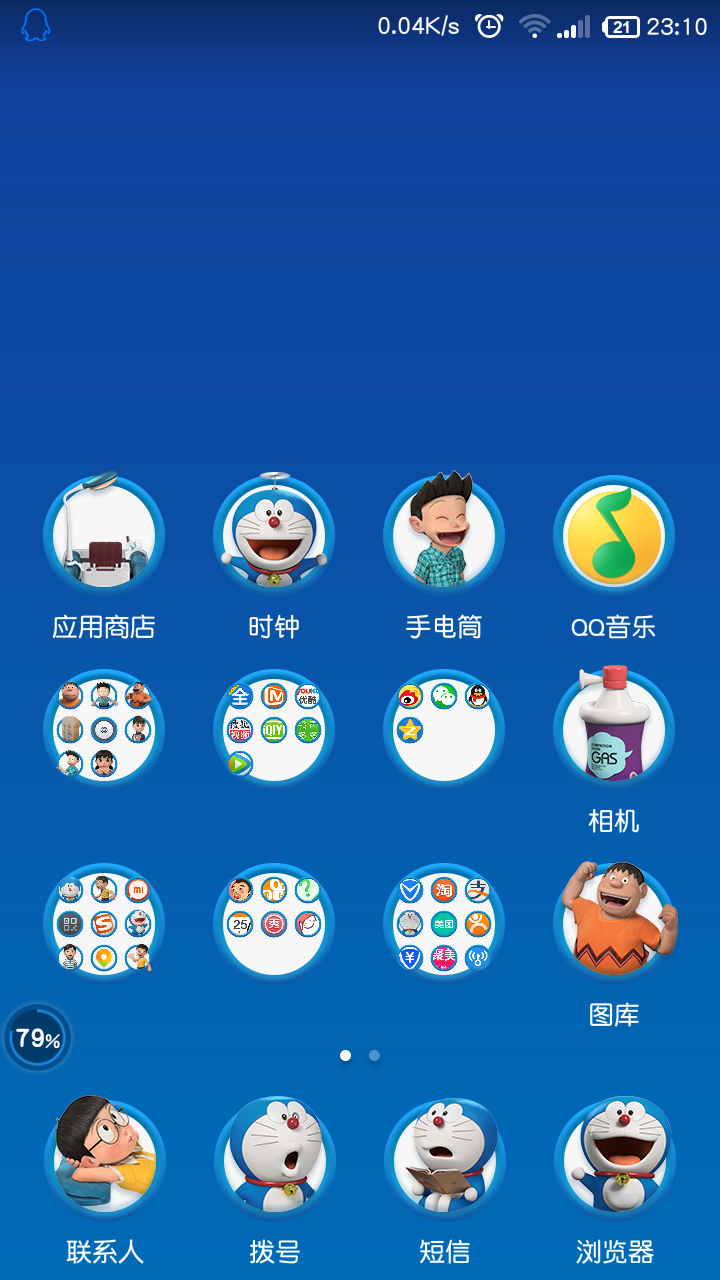Expand the Doraemon character apps folder
Image resolution: width=720 pixels, height=1280 pixels.
click(x=104, y=728)
